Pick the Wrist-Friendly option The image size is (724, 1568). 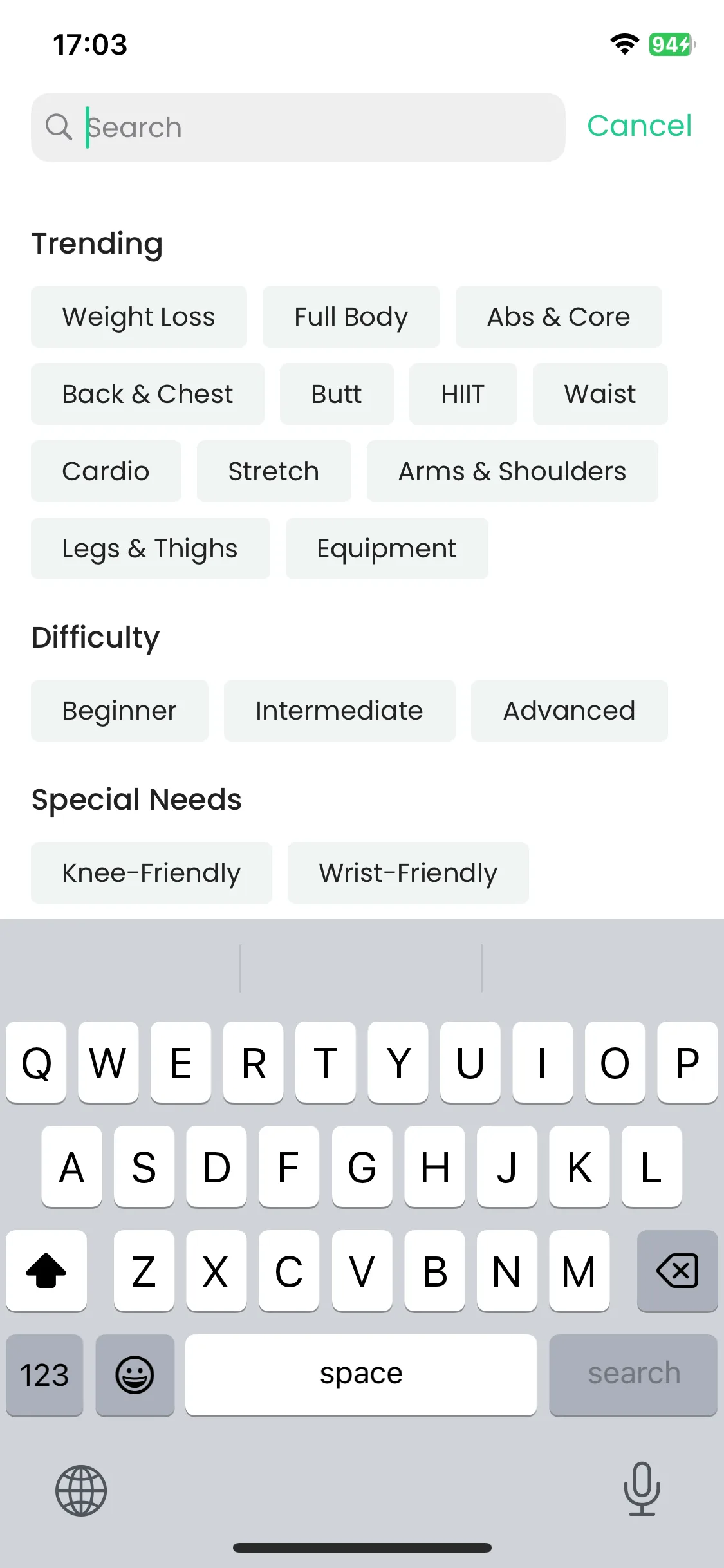(408, 873)
